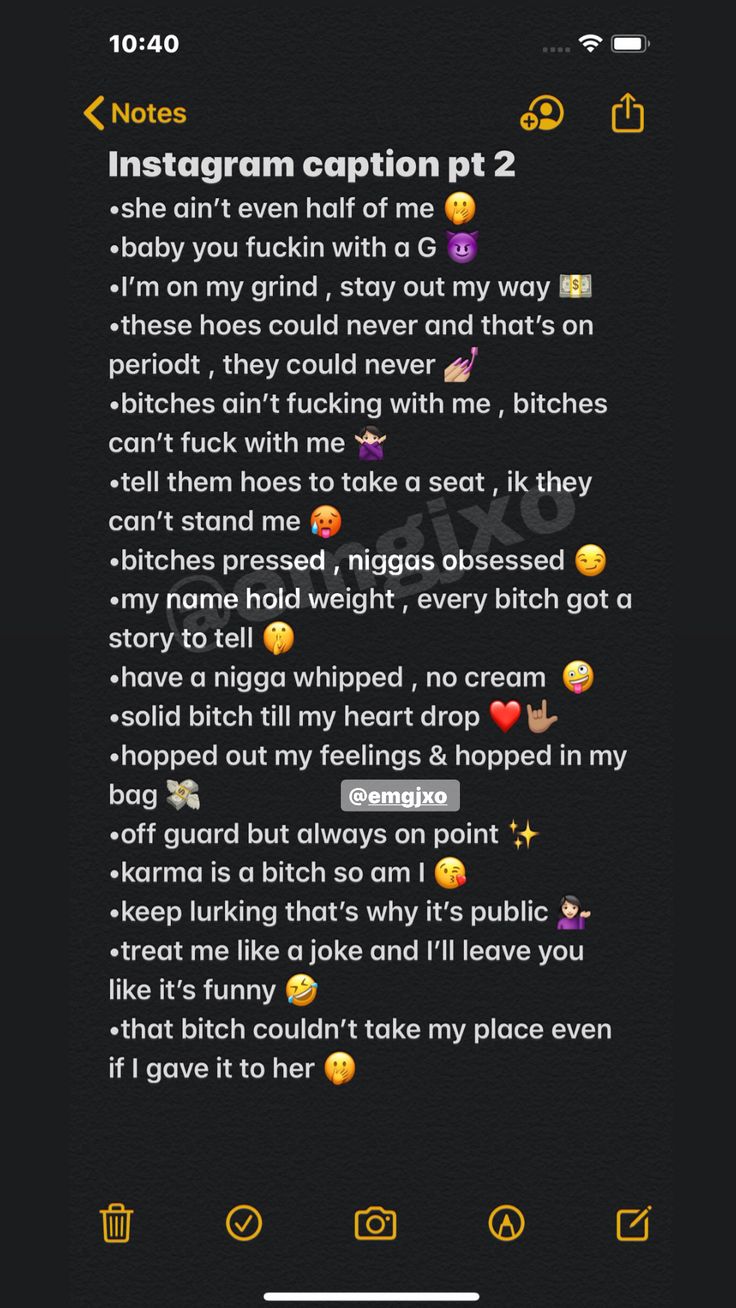Screen dimensions: 736x1308
Task: Compose a new note
Action: click(x=633, y=1222)
